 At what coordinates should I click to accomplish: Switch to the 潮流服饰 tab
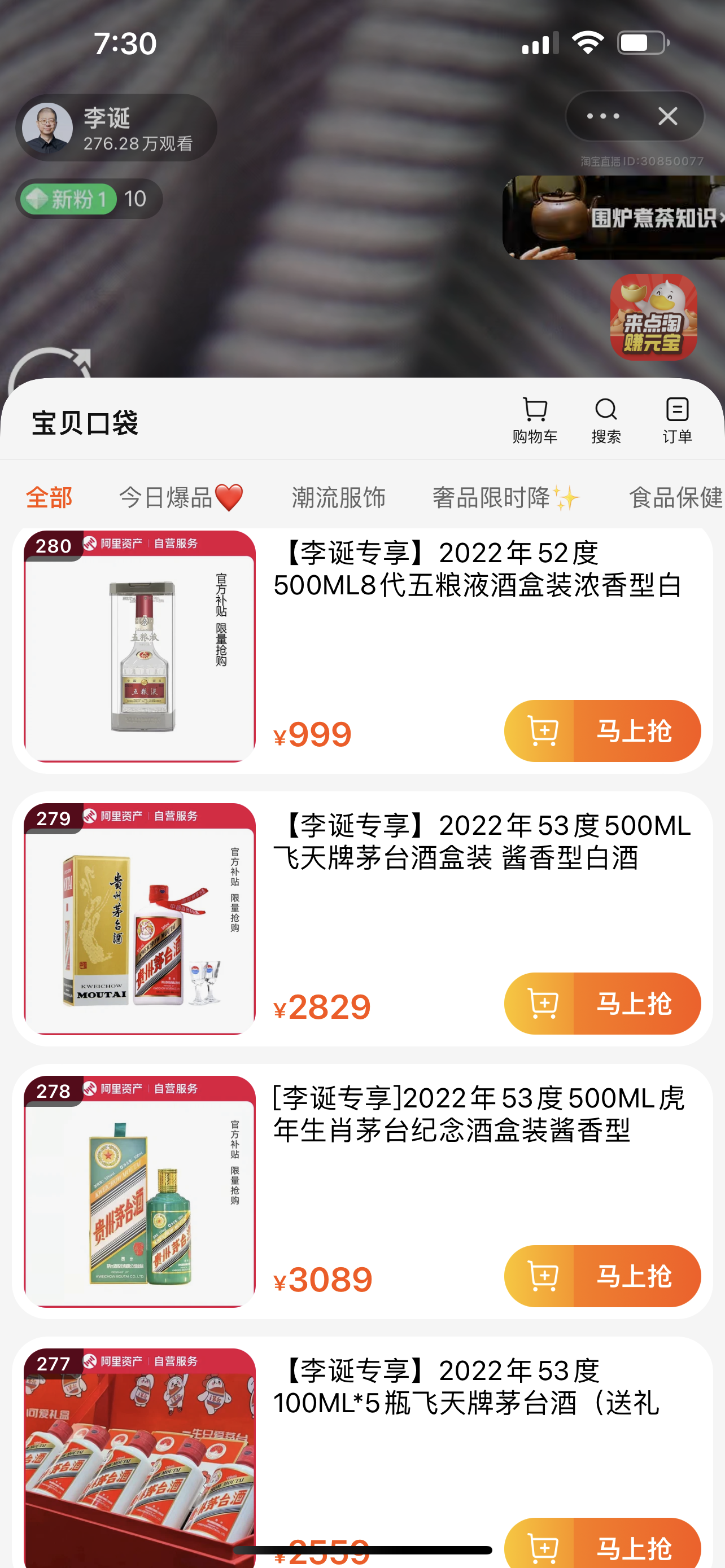tap(338, 497)
